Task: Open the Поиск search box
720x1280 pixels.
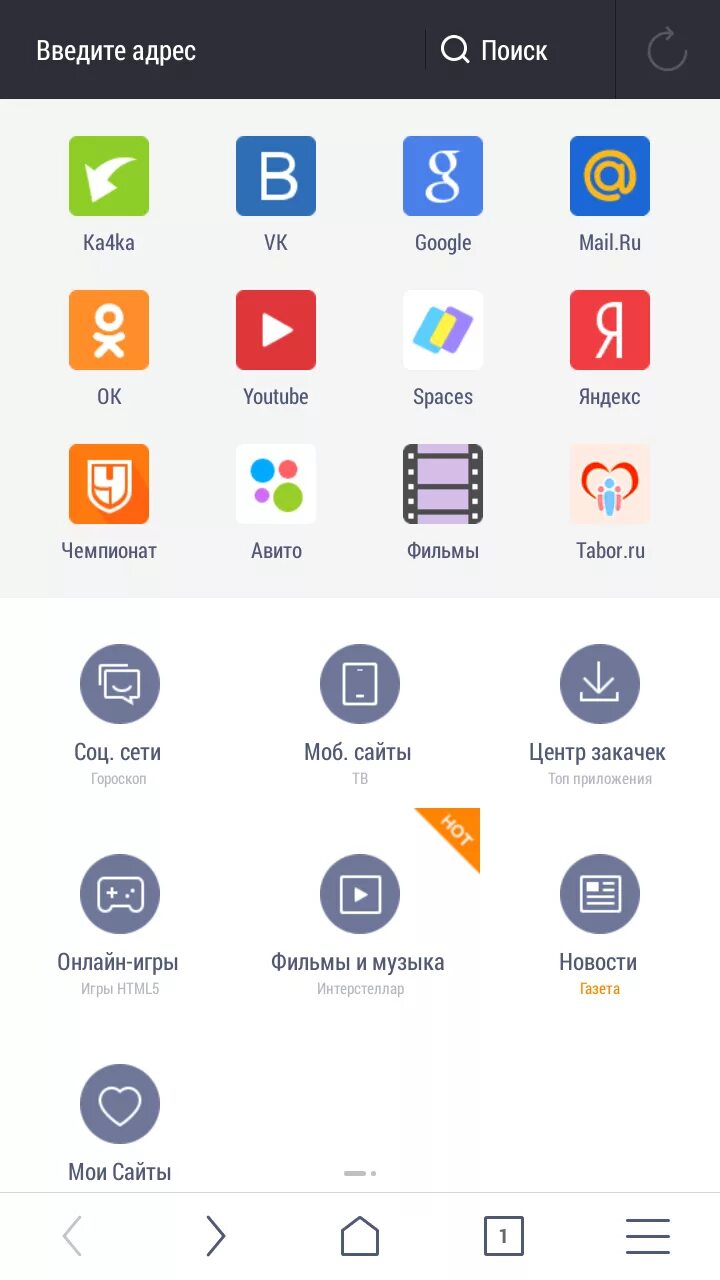Action: (x=494, y=50)
